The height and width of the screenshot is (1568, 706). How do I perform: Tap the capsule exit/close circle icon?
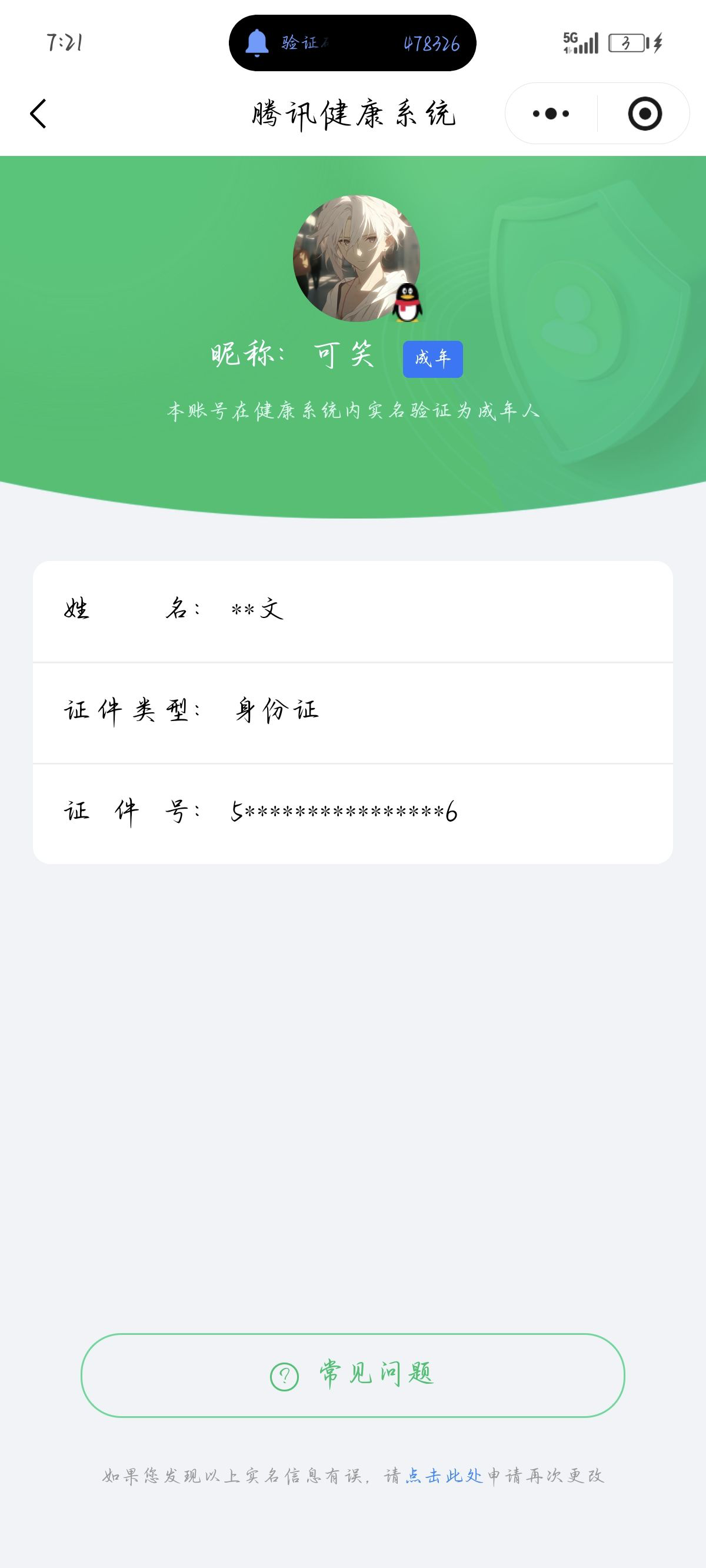(647, 112)
